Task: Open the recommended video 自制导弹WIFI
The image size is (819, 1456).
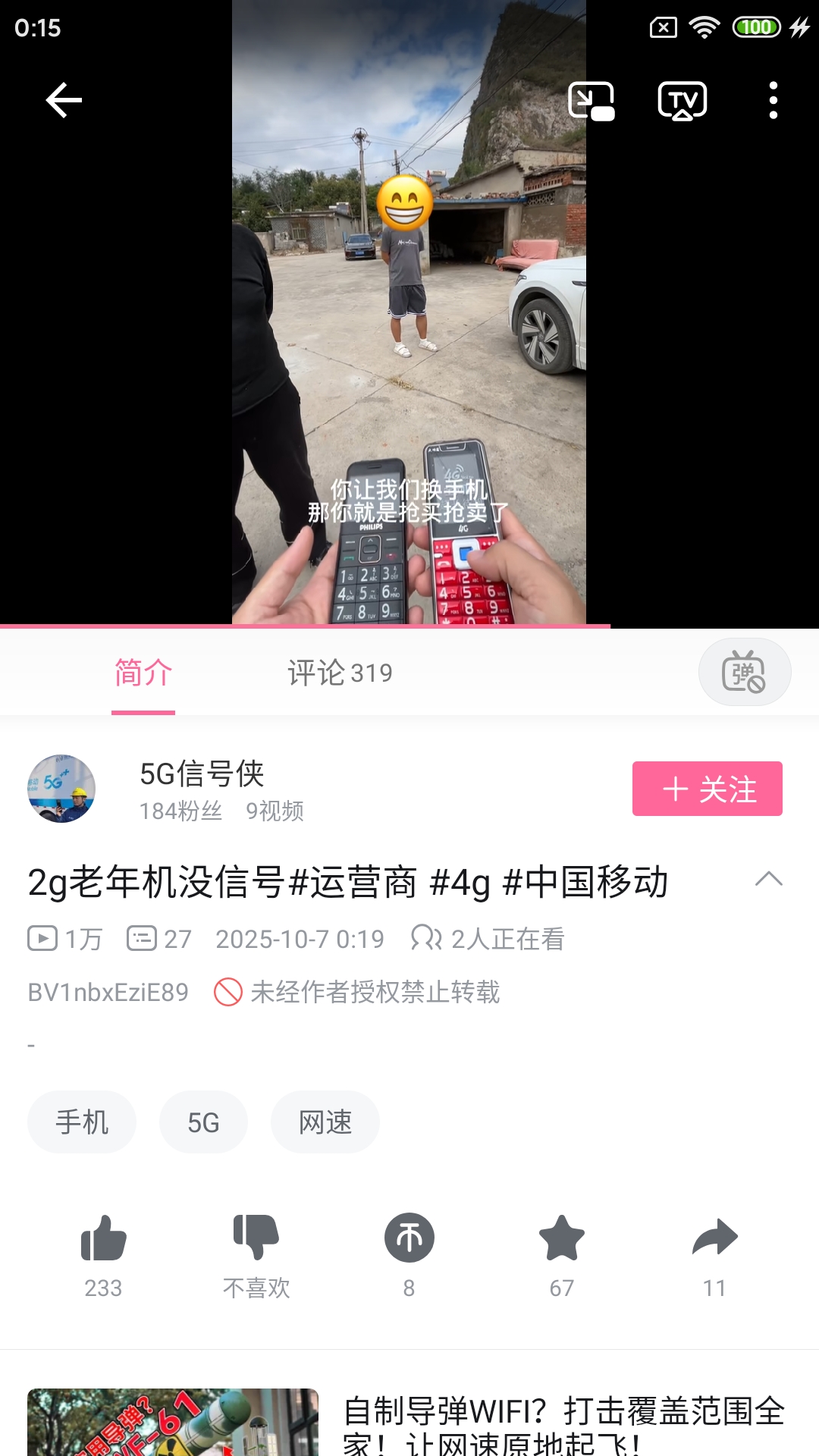Action: point(563,1422)
